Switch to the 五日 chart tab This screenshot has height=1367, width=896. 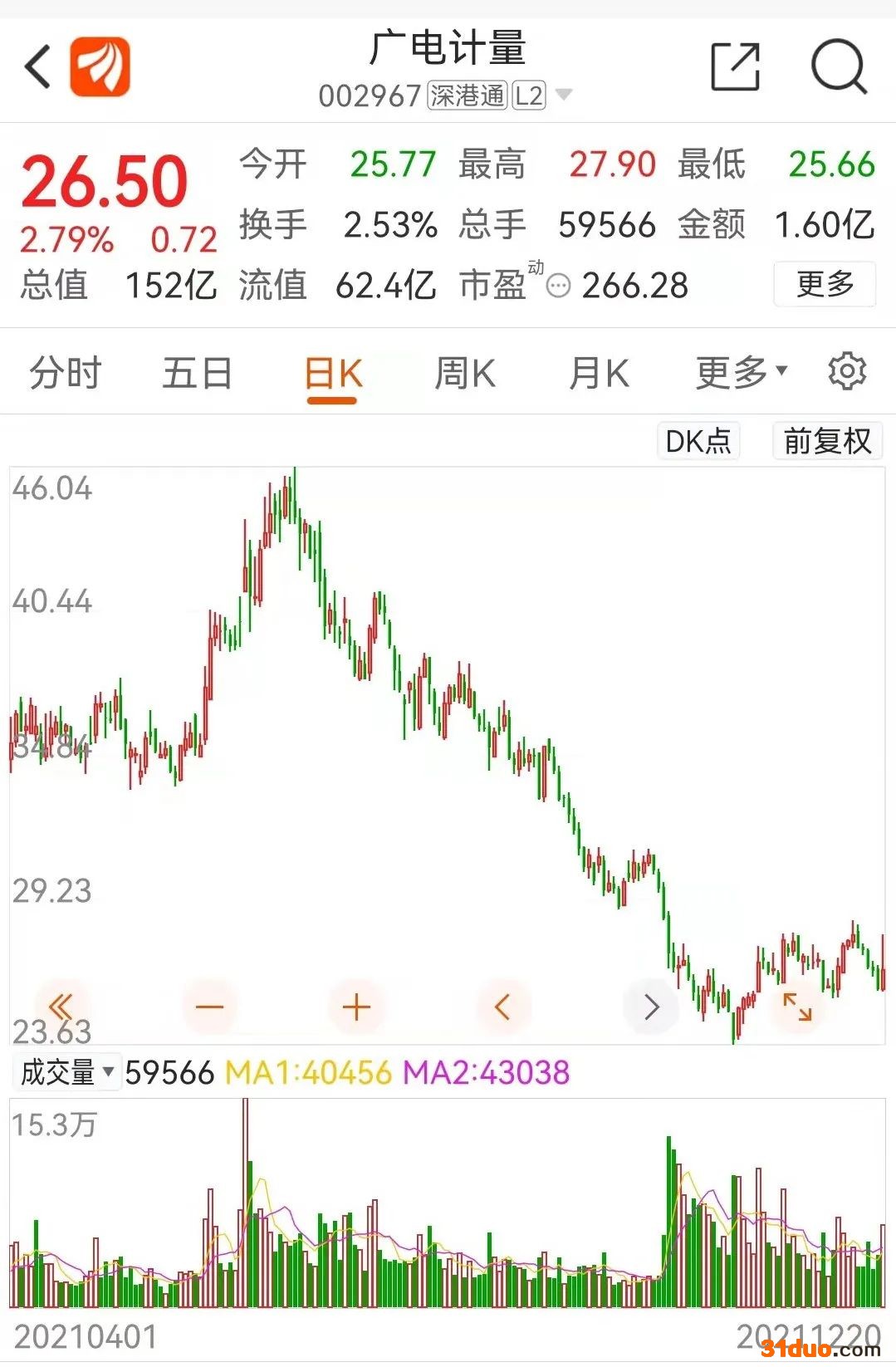197,373
